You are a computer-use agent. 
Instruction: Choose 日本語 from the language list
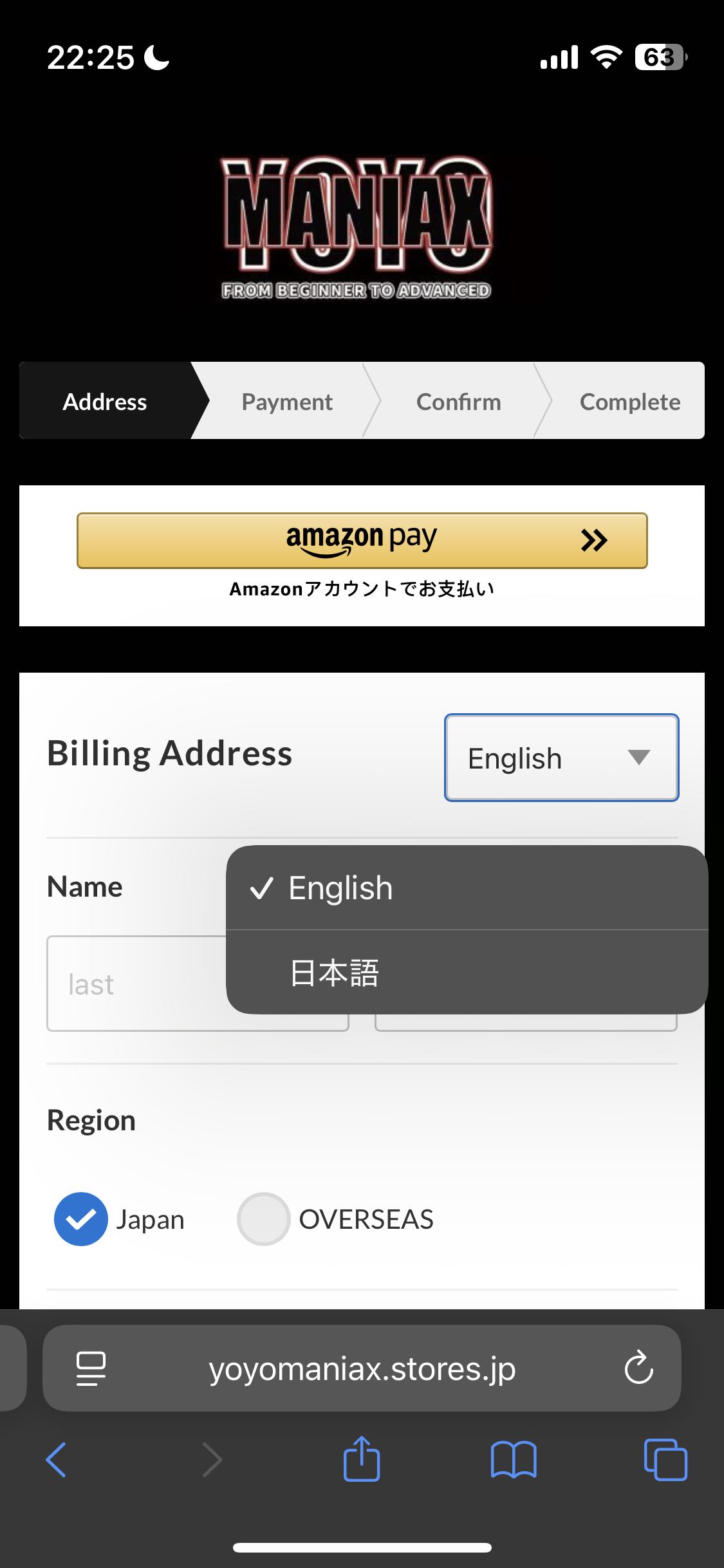click(467, 972)
